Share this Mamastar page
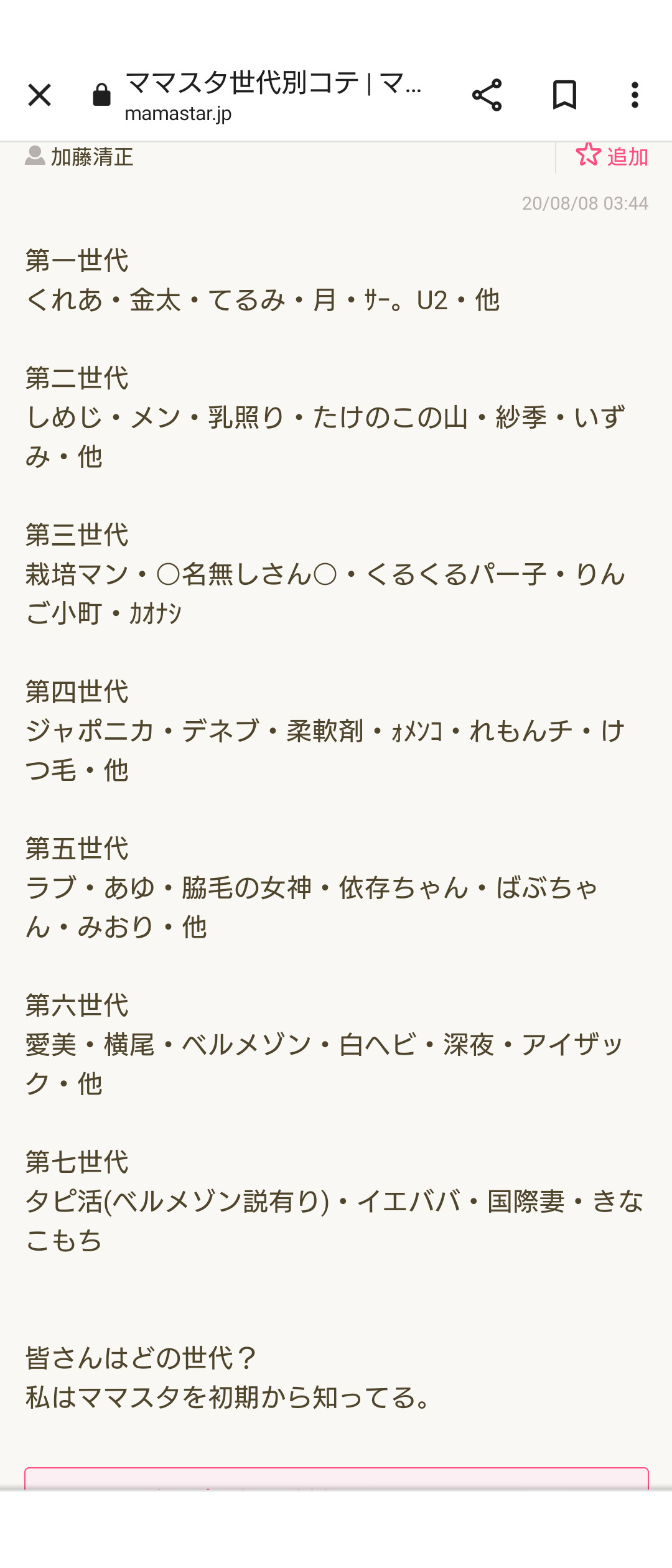The image size is (672, 1568). coord(487,95)
